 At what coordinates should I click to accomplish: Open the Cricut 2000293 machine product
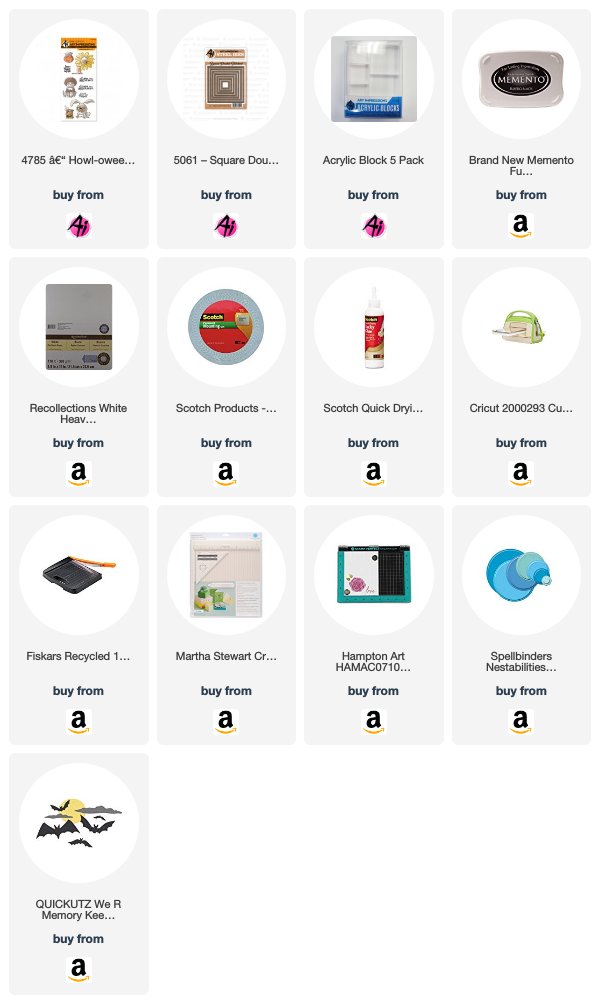coord(521,376)
